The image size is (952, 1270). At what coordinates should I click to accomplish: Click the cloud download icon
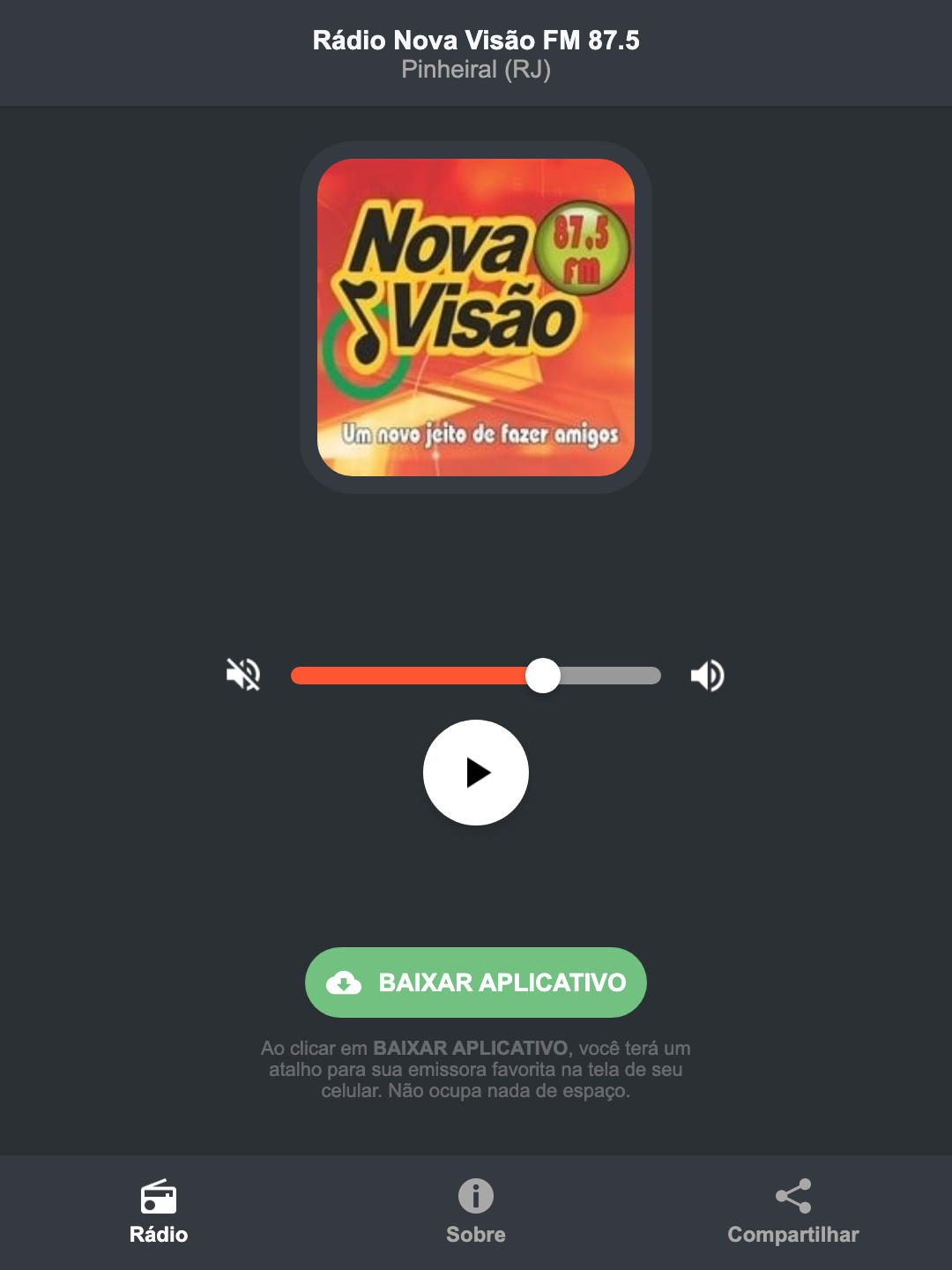tap(346, 982)
